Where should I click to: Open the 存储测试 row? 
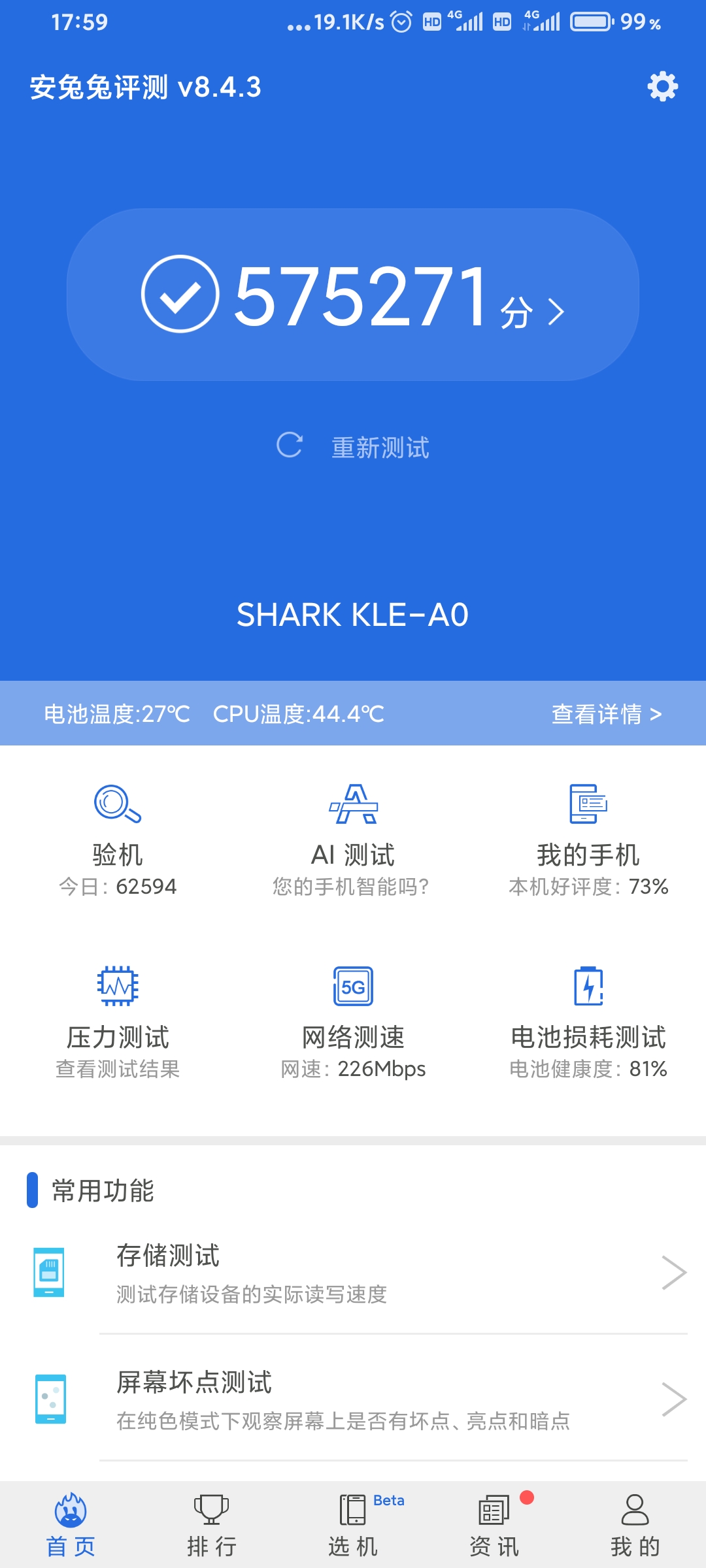click(x=353, y=1273)
